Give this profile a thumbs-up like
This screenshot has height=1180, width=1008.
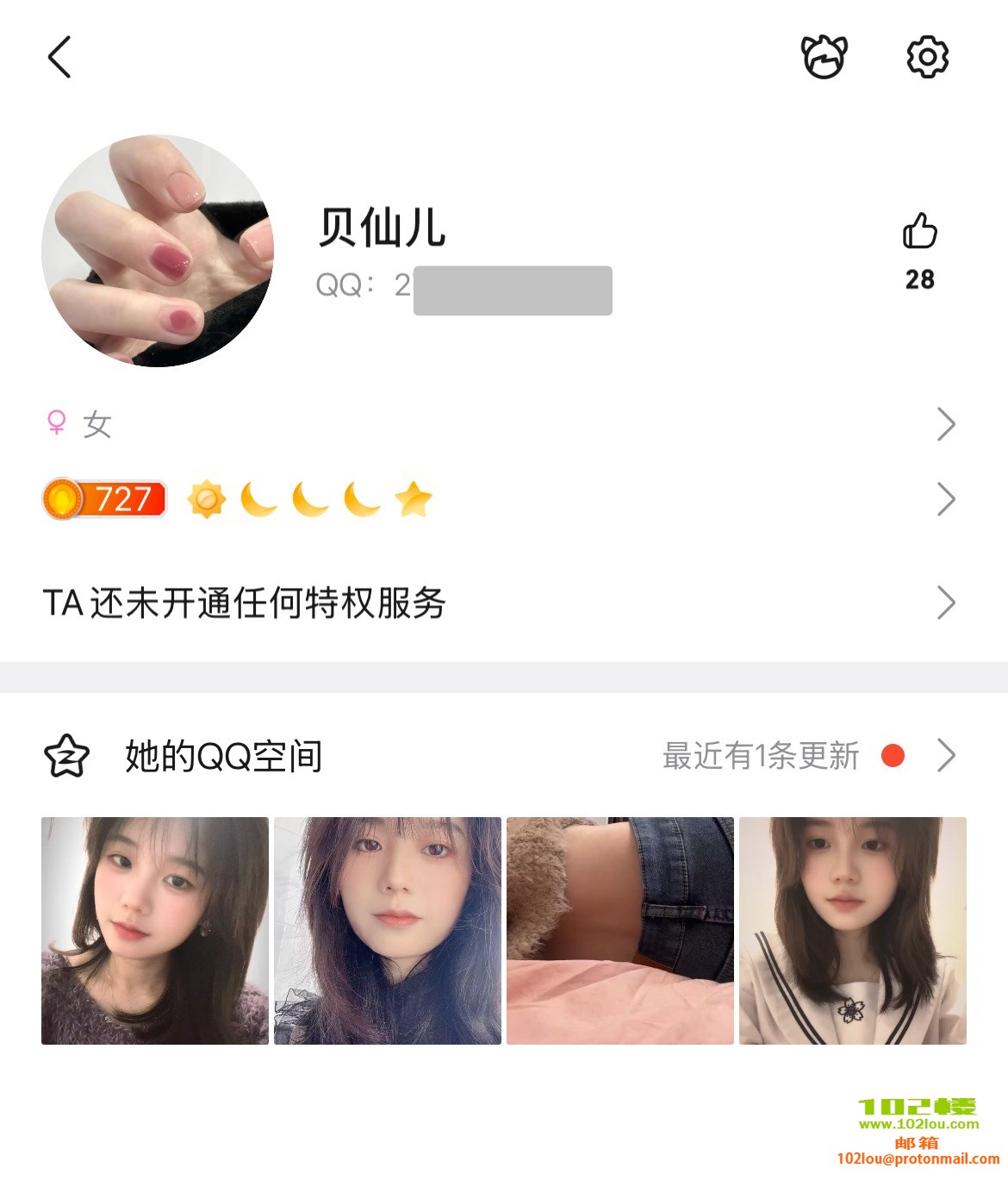[919, 232]
